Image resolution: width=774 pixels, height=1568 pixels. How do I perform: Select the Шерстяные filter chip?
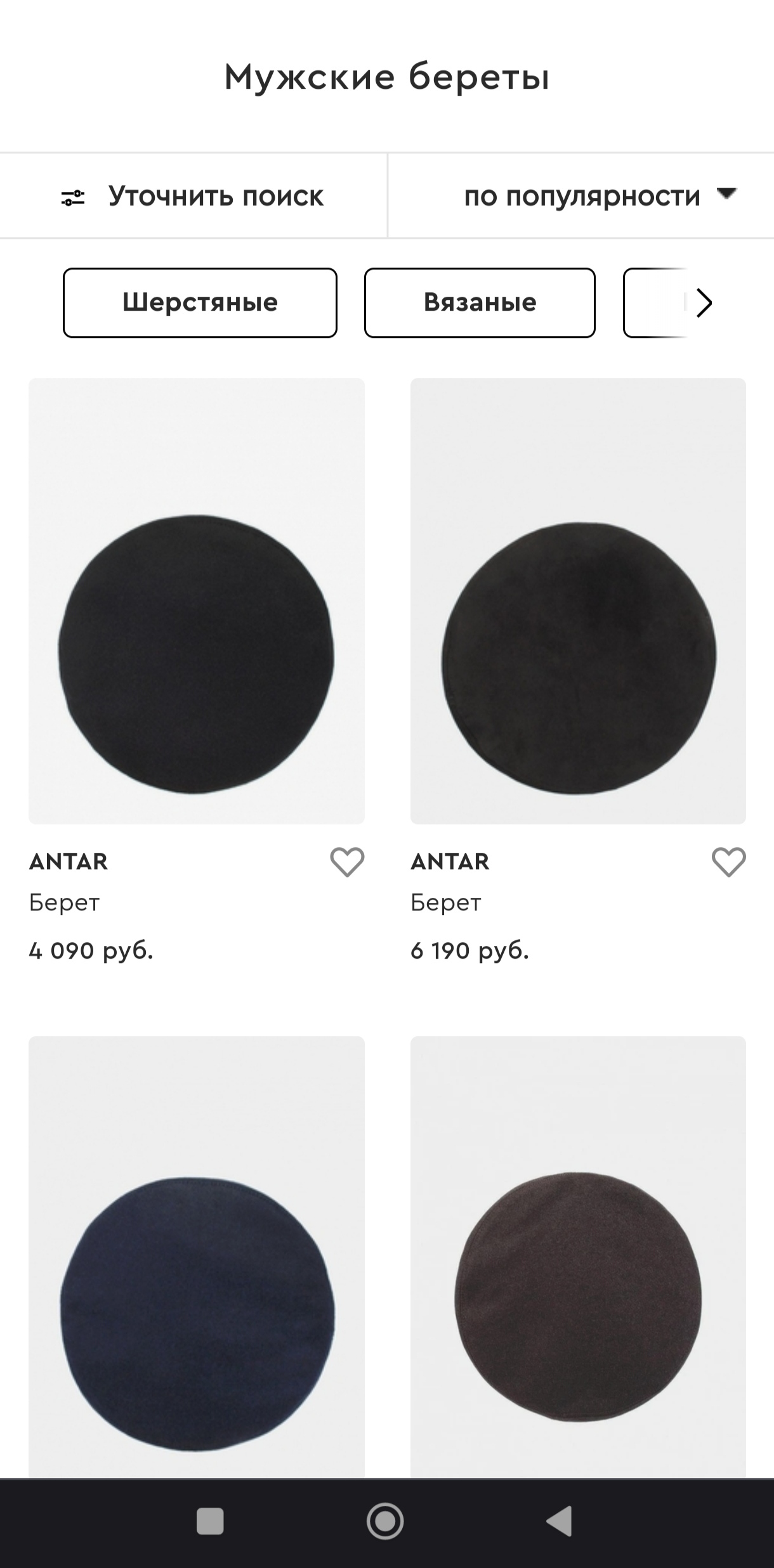(200, 302)
